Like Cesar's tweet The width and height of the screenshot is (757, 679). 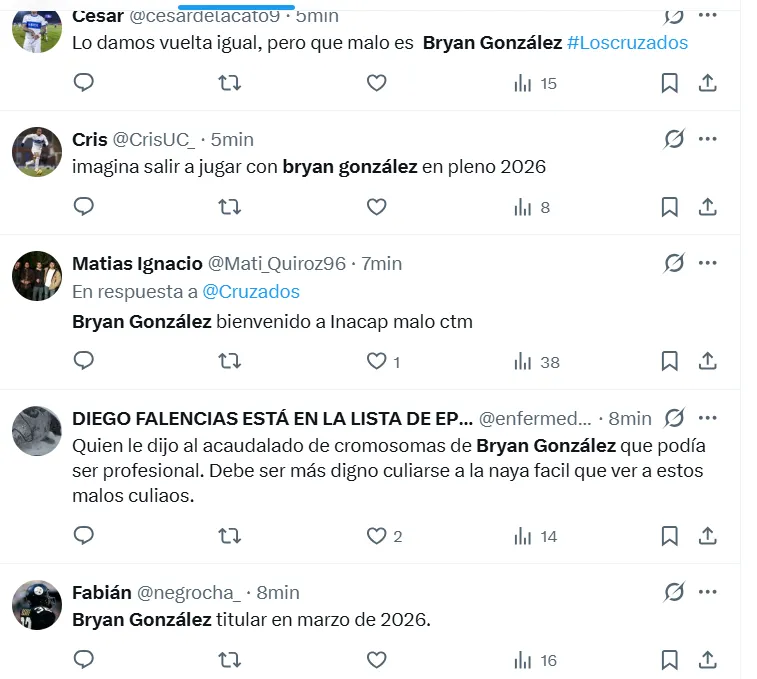point(377,84)
